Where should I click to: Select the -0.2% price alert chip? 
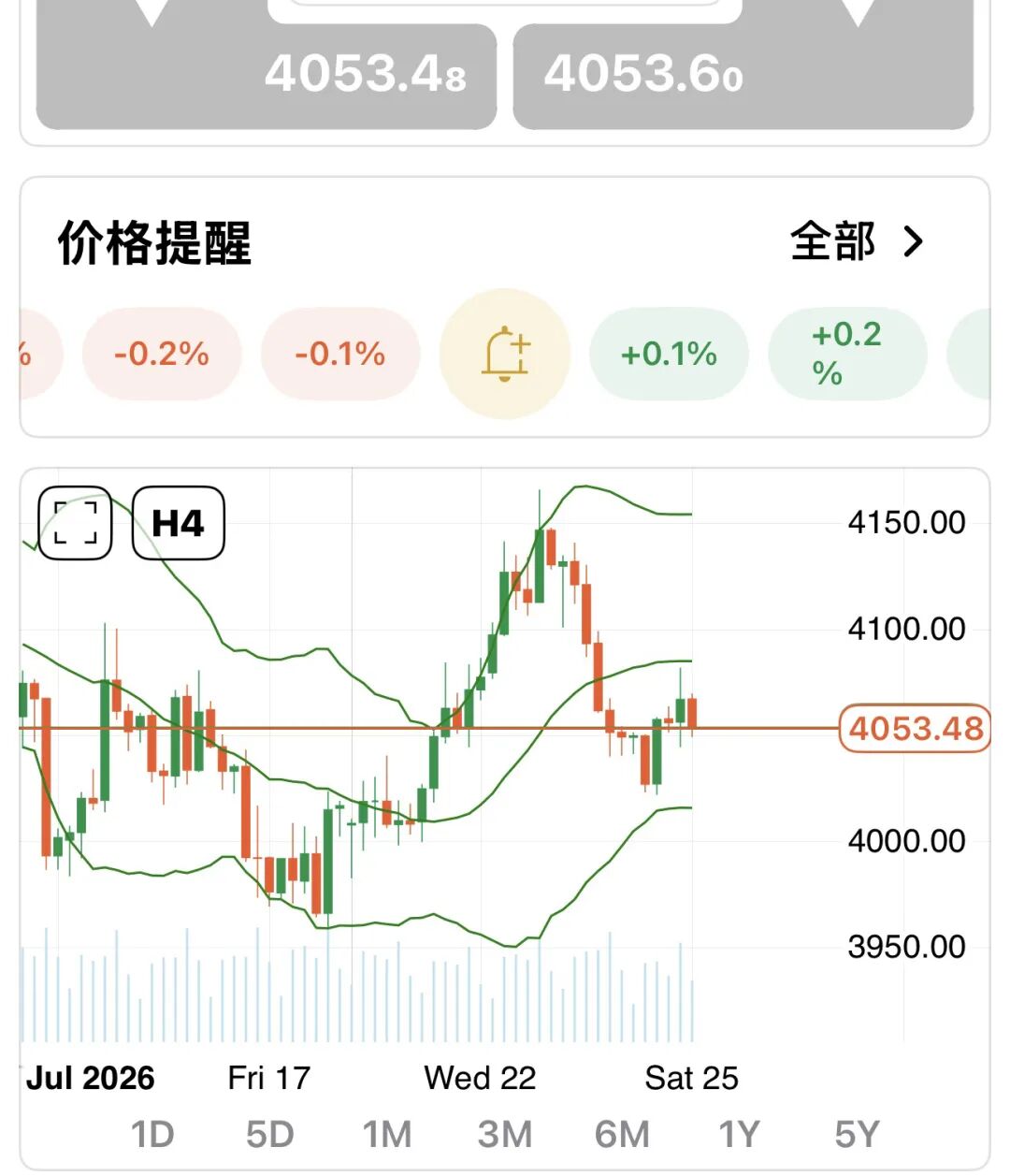point(162,354)
